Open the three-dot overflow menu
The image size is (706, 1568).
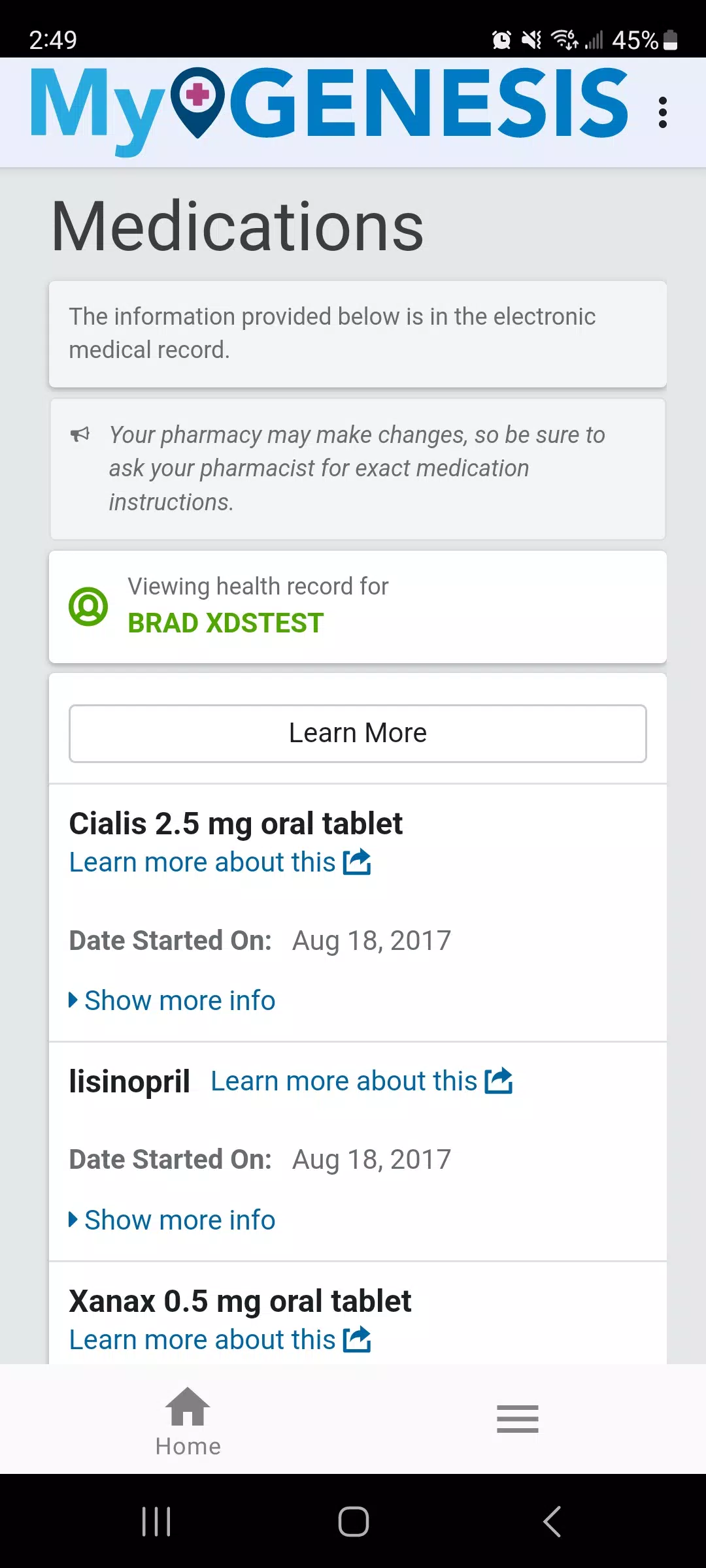click(663, 112)
